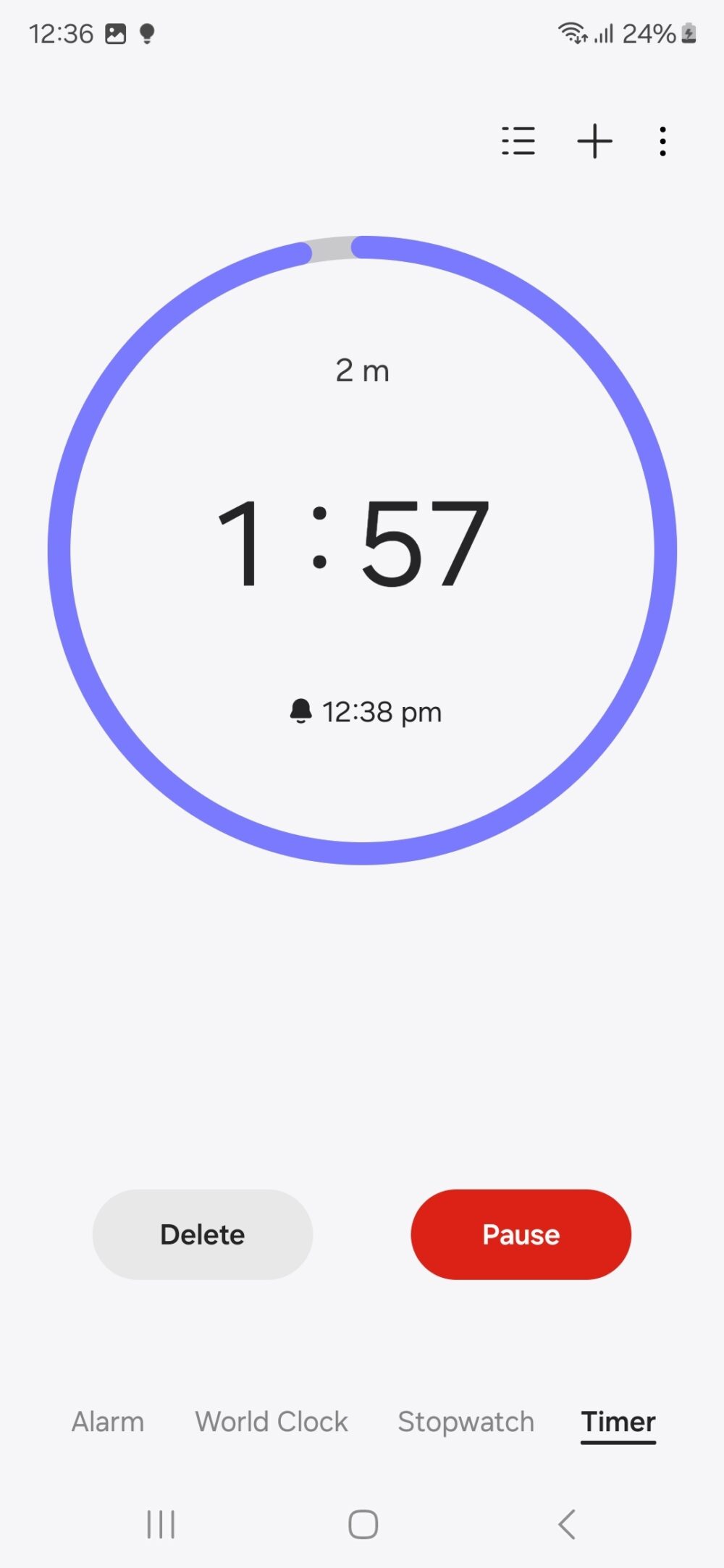Switch to the Stopwatch tab
The height and width of the screenshot is (1568, 724).
coord(466,1421)
